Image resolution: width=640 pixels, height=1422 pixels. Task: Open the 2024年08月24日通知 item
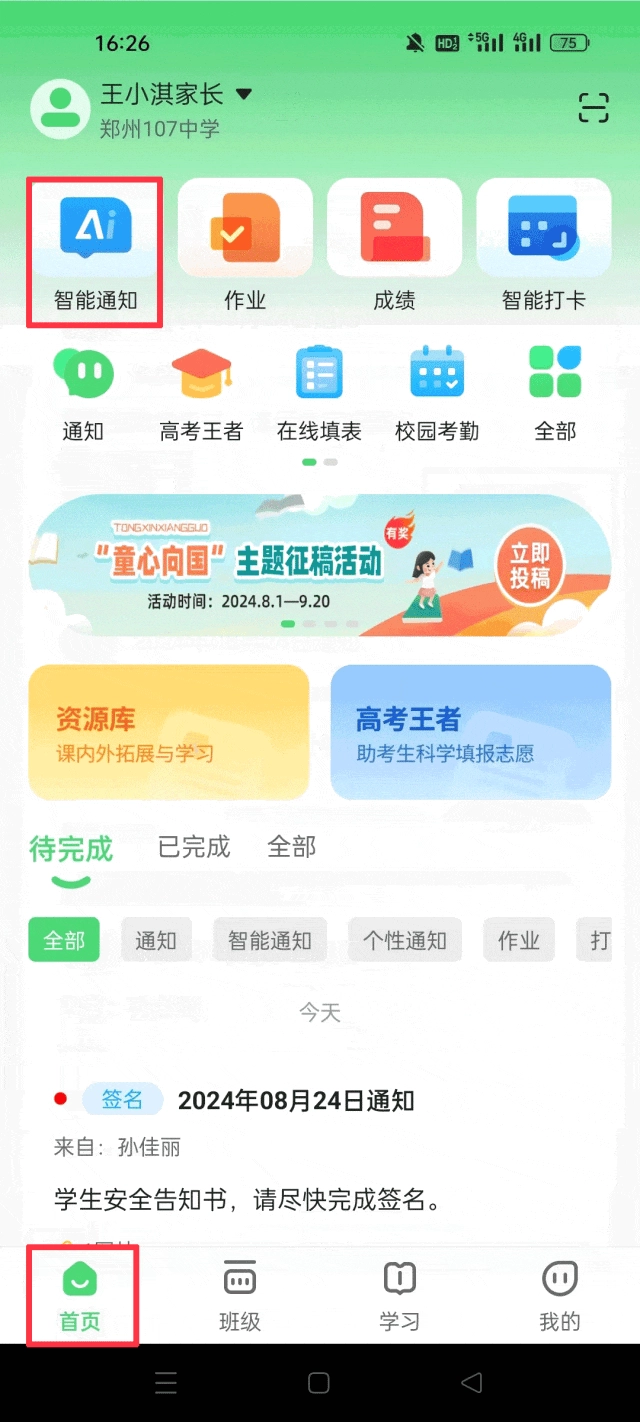[296, 1101]
